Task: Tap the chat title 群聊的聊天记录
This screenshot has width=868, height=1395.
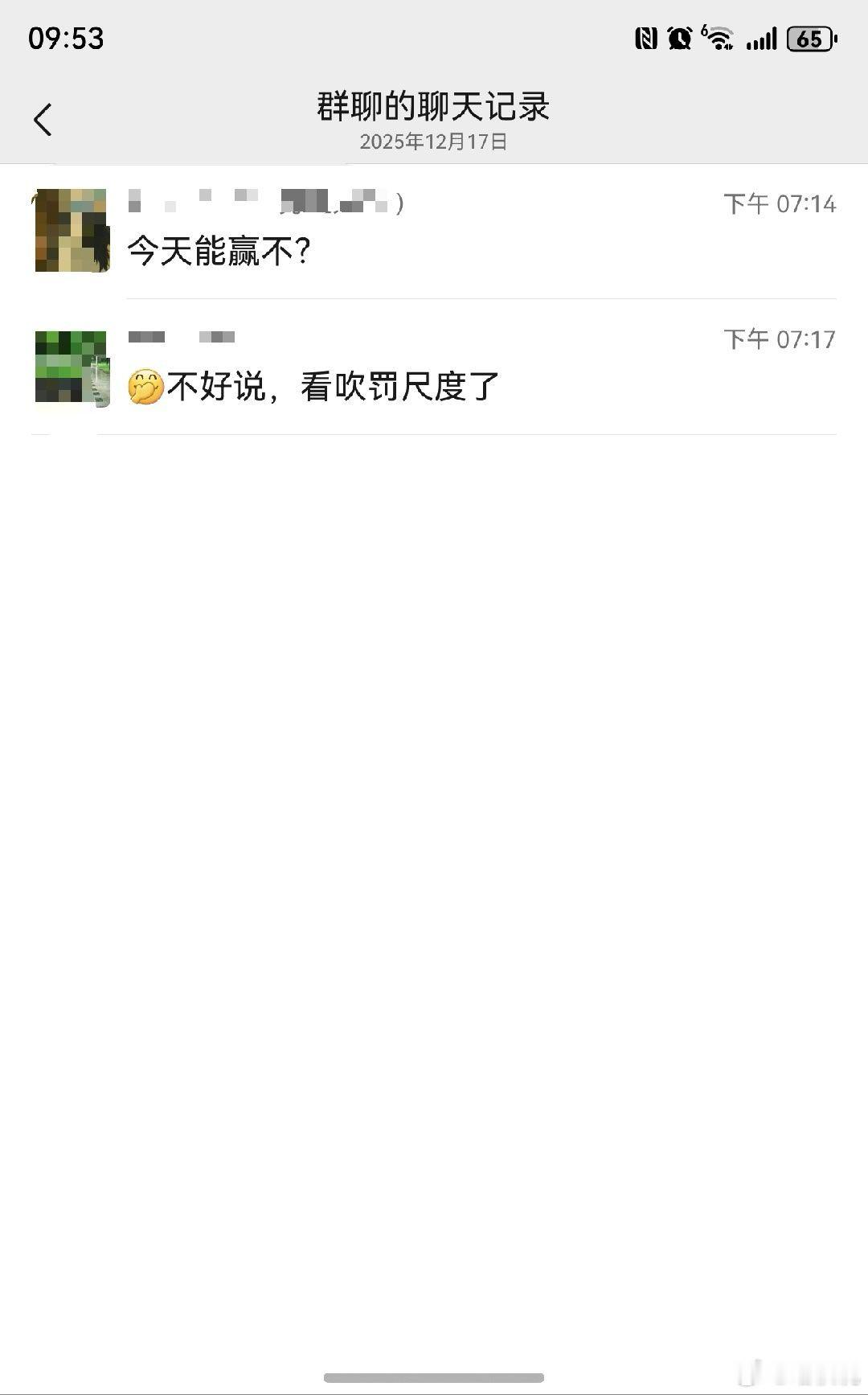Action: coord(434,105)
